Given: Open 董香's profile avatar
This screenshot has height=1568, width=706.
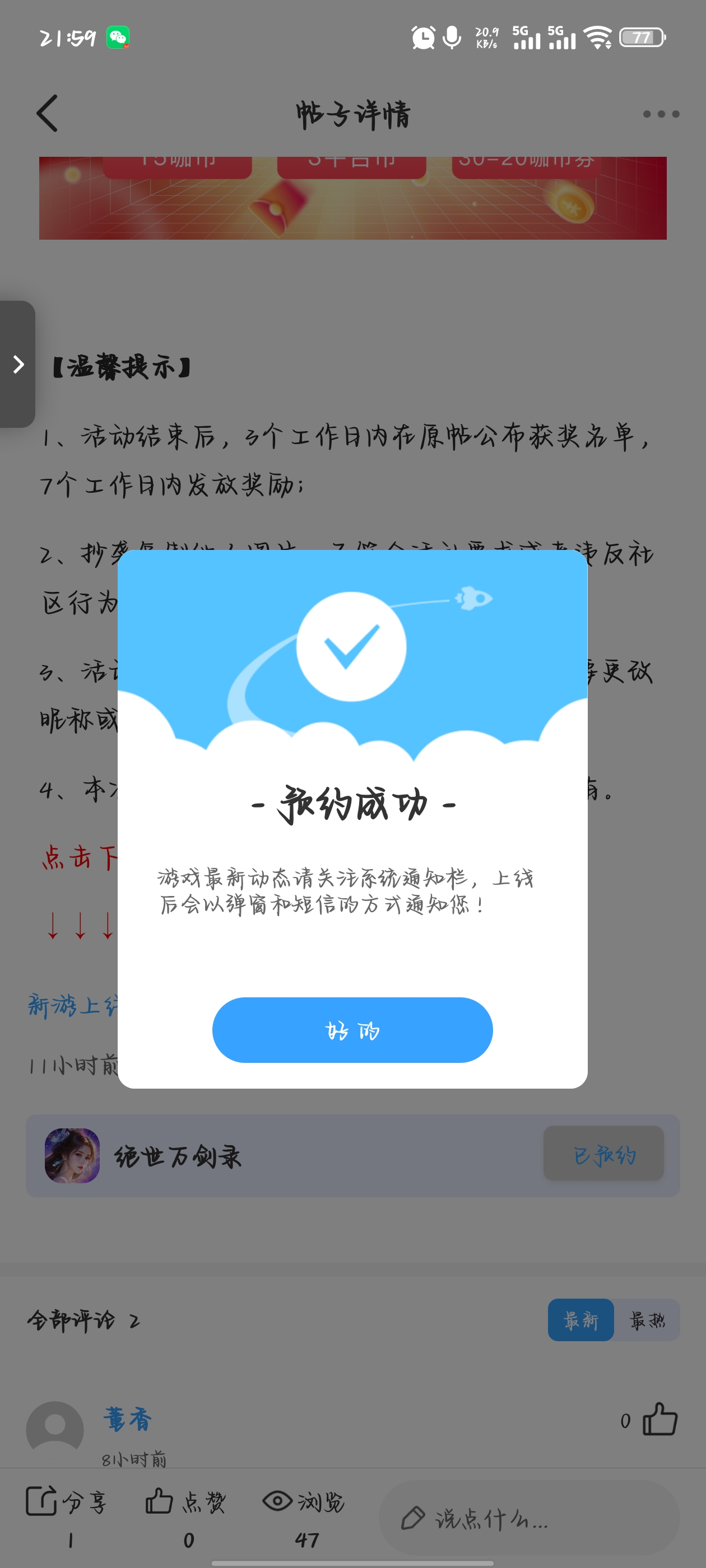Looking at the screenshot, I should pyautogui.click(x=55, y=1429).
